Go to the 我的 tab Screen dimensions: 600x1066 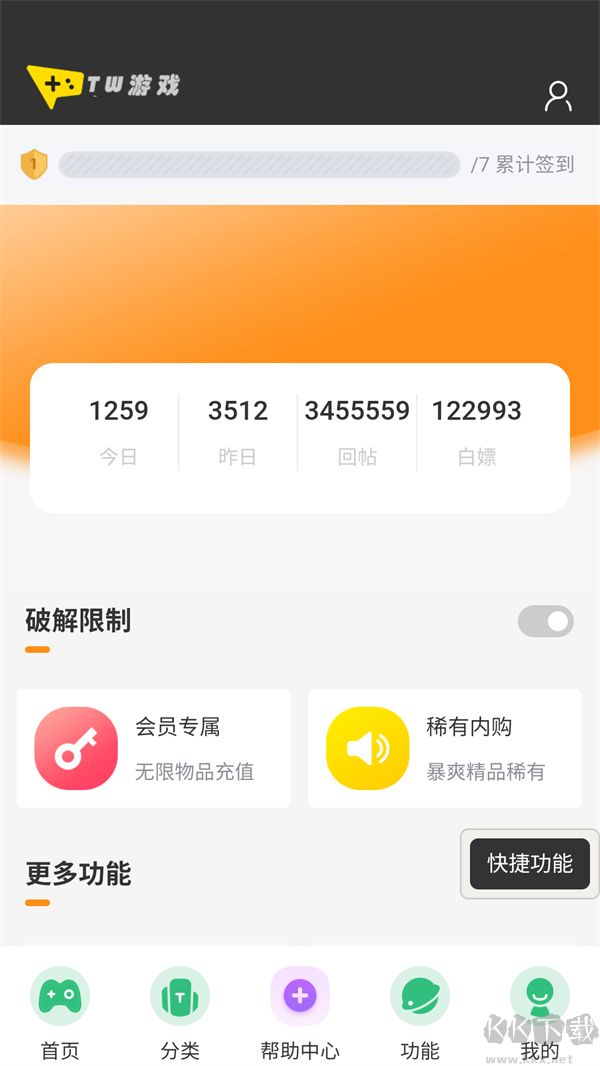pos(540,1012)
